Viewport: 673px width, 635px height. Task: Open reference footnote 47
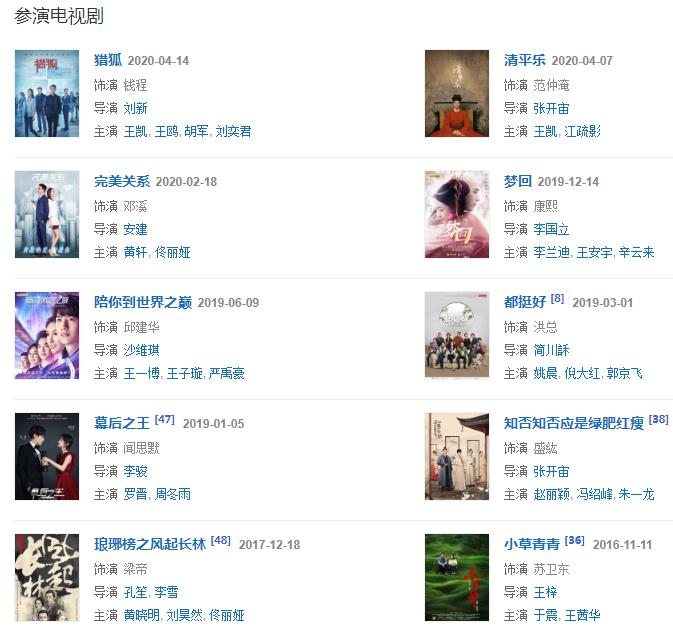tap(165, 419)
